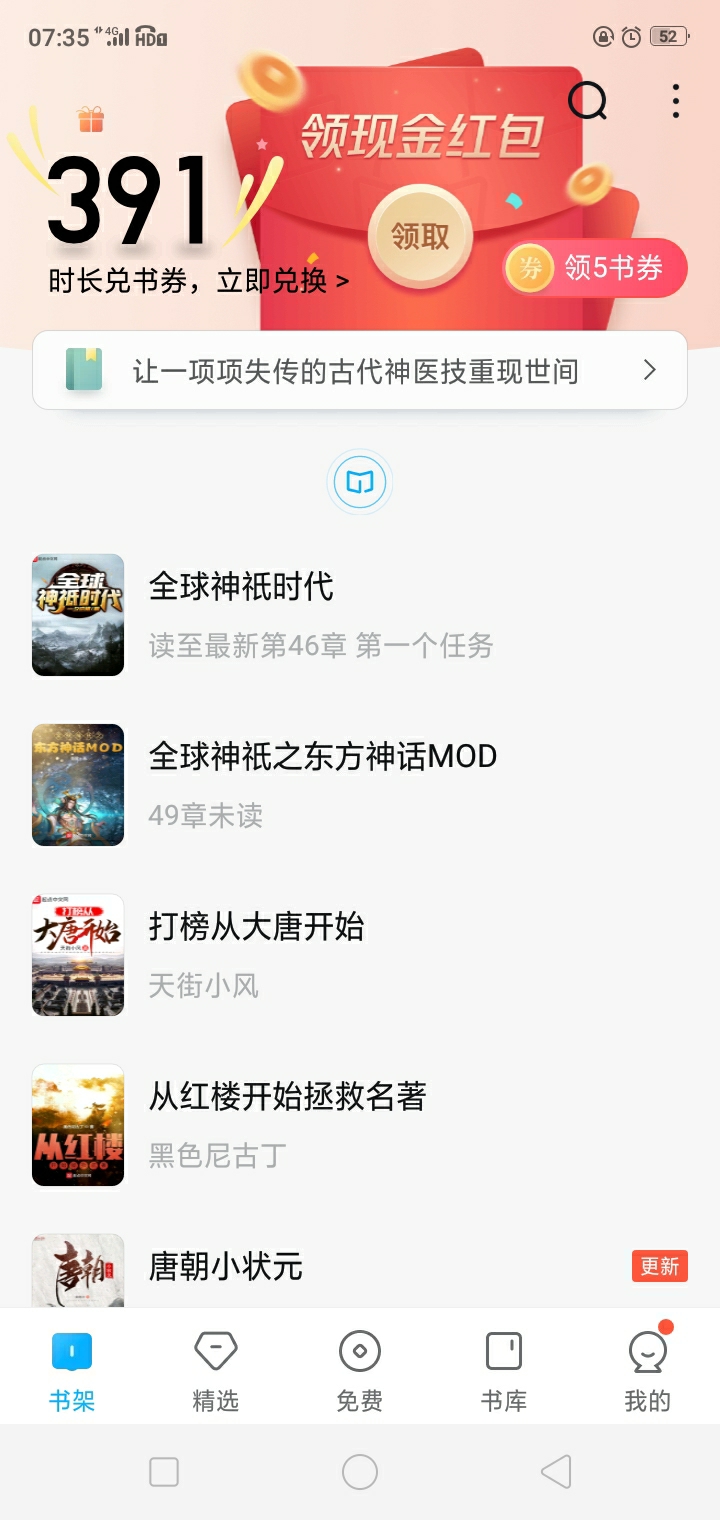Claim the 领5书券 coupon

click(x=596, y=268)
